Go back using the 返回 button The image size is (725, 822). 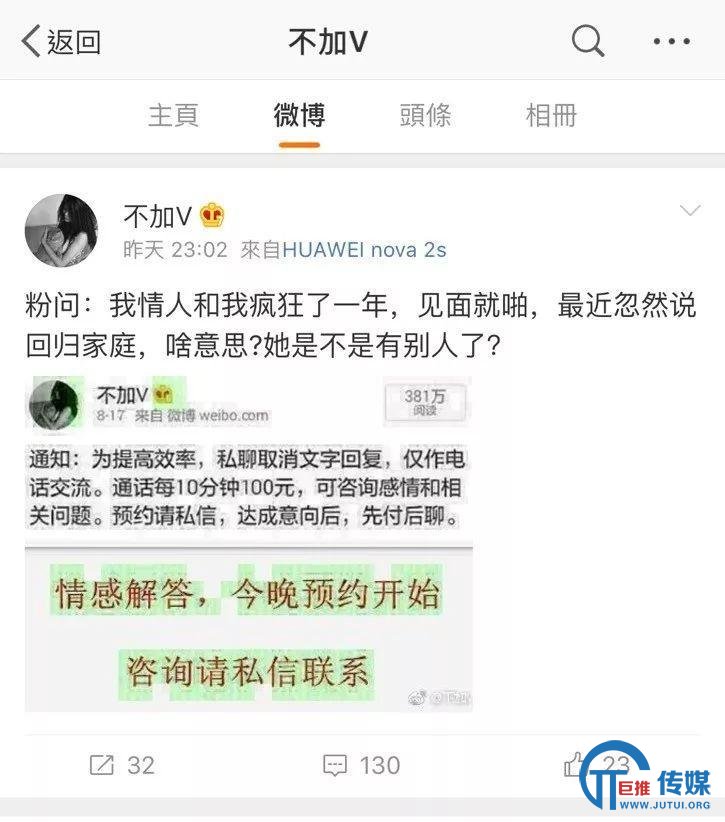[62, 41]
